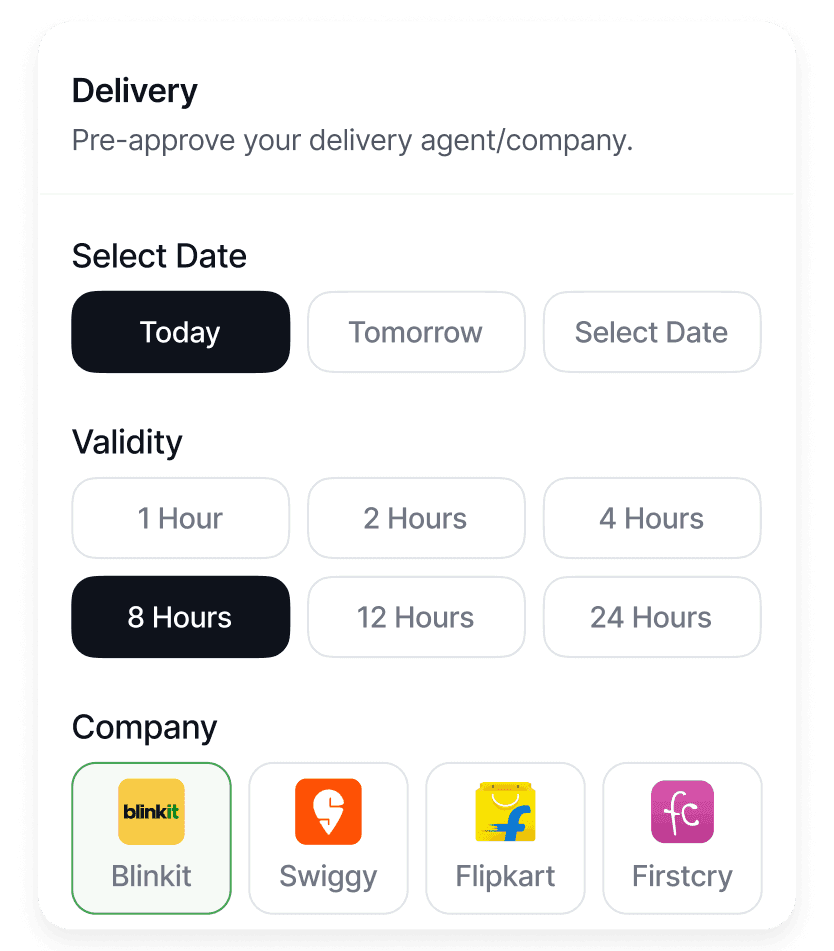Select Flipkart as the delivery company
834x951 pixels.
505,838
